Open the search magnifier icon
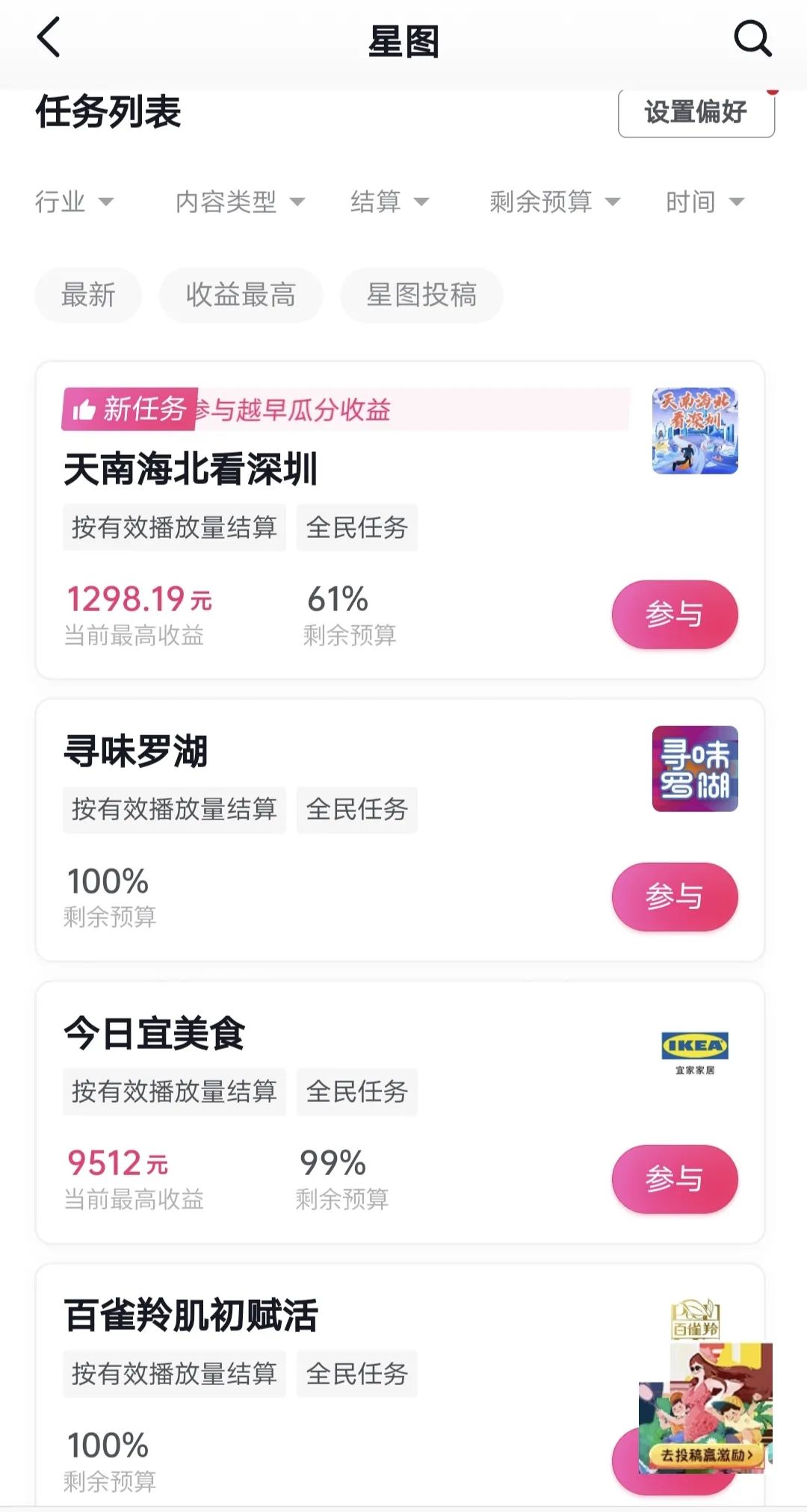 point(752,38)
